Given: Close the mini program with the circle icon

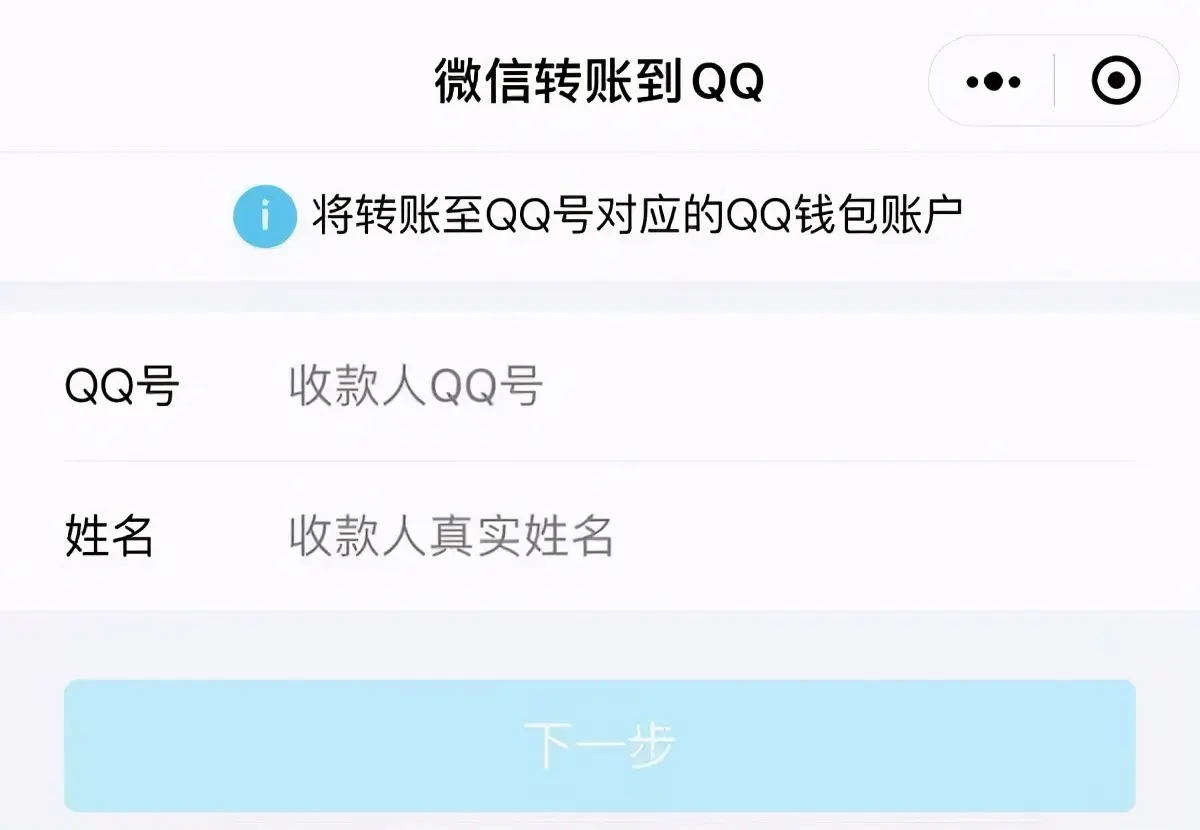Looking at the screenshot, I should coord(1116,81).
